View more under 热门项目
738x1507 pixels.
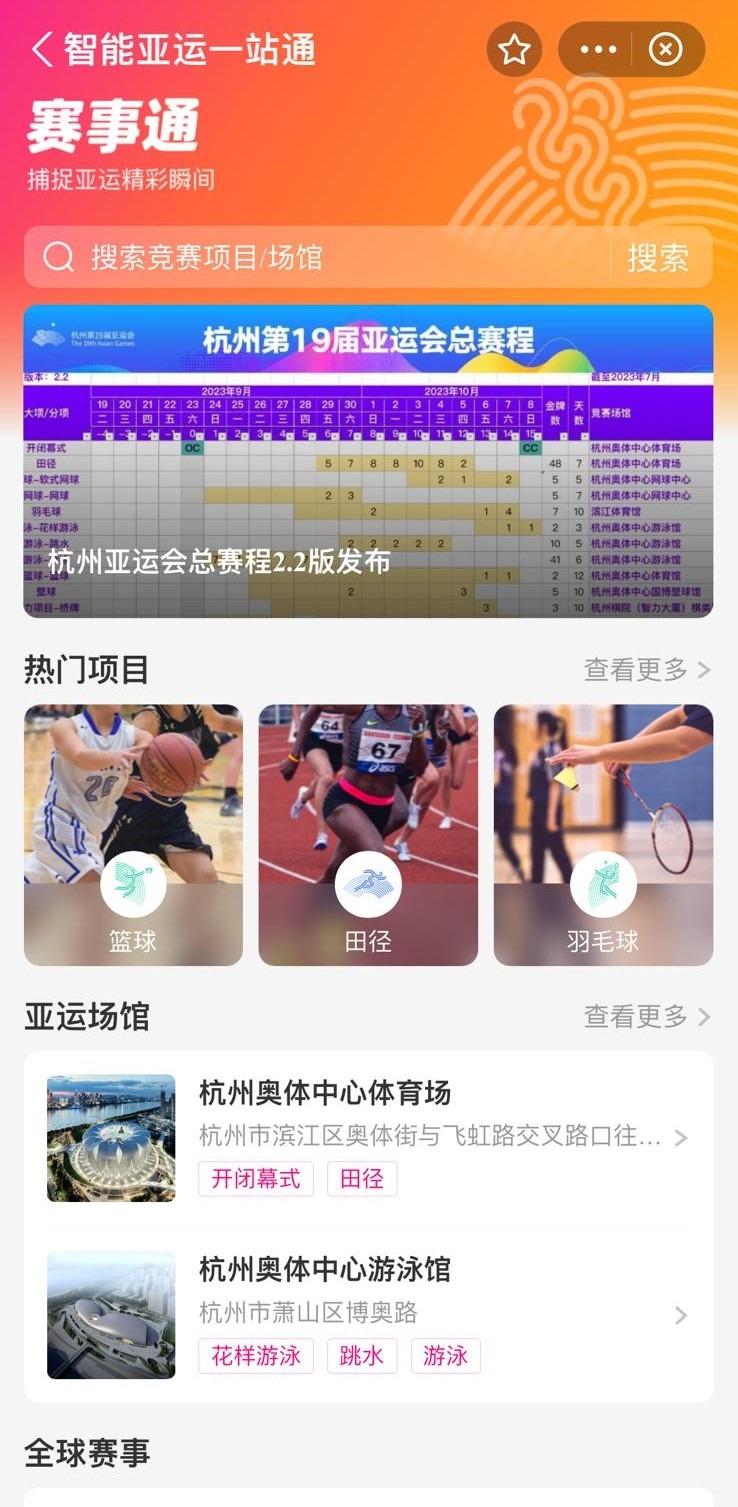646,670
